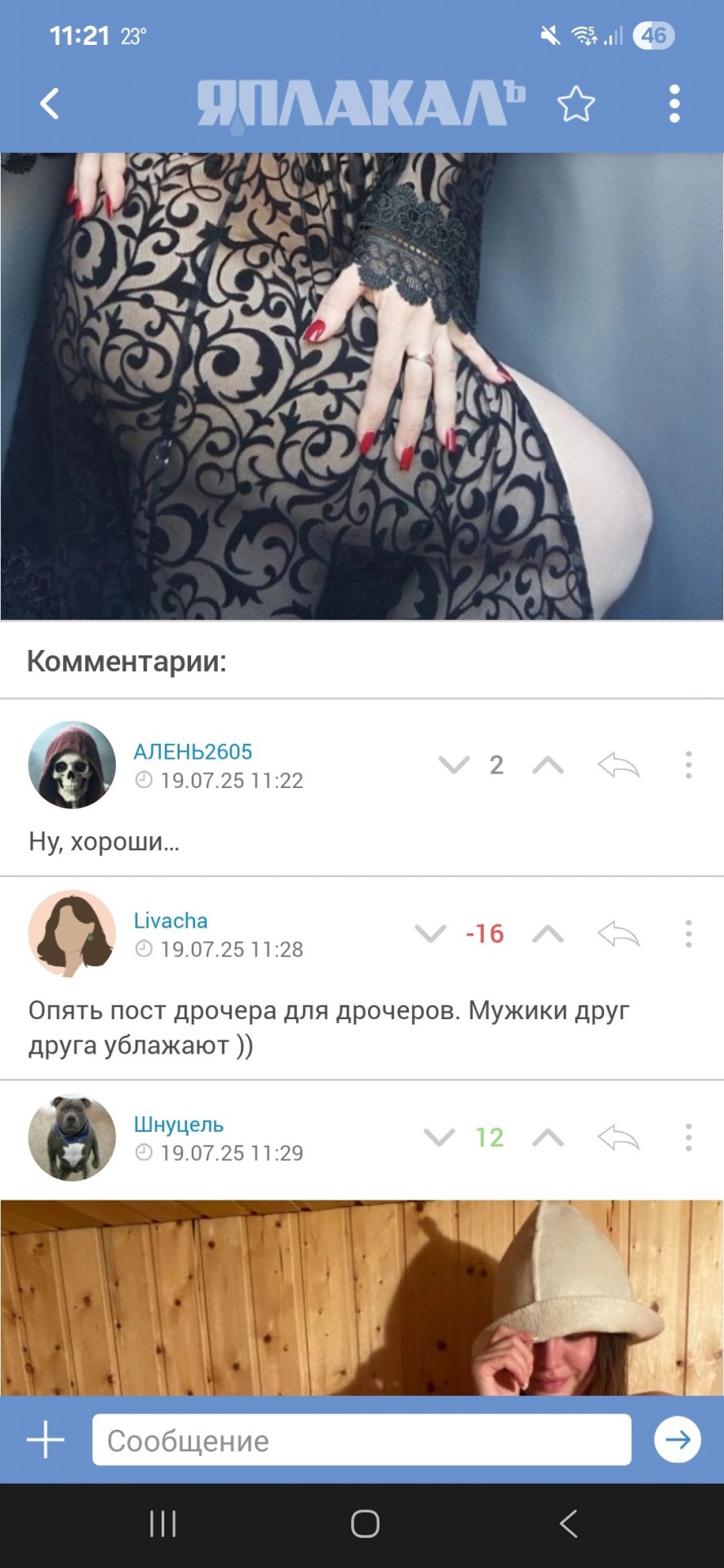Send the message with the arrow button
This screenshot has height=1568, width=724.
(677, 1440)
